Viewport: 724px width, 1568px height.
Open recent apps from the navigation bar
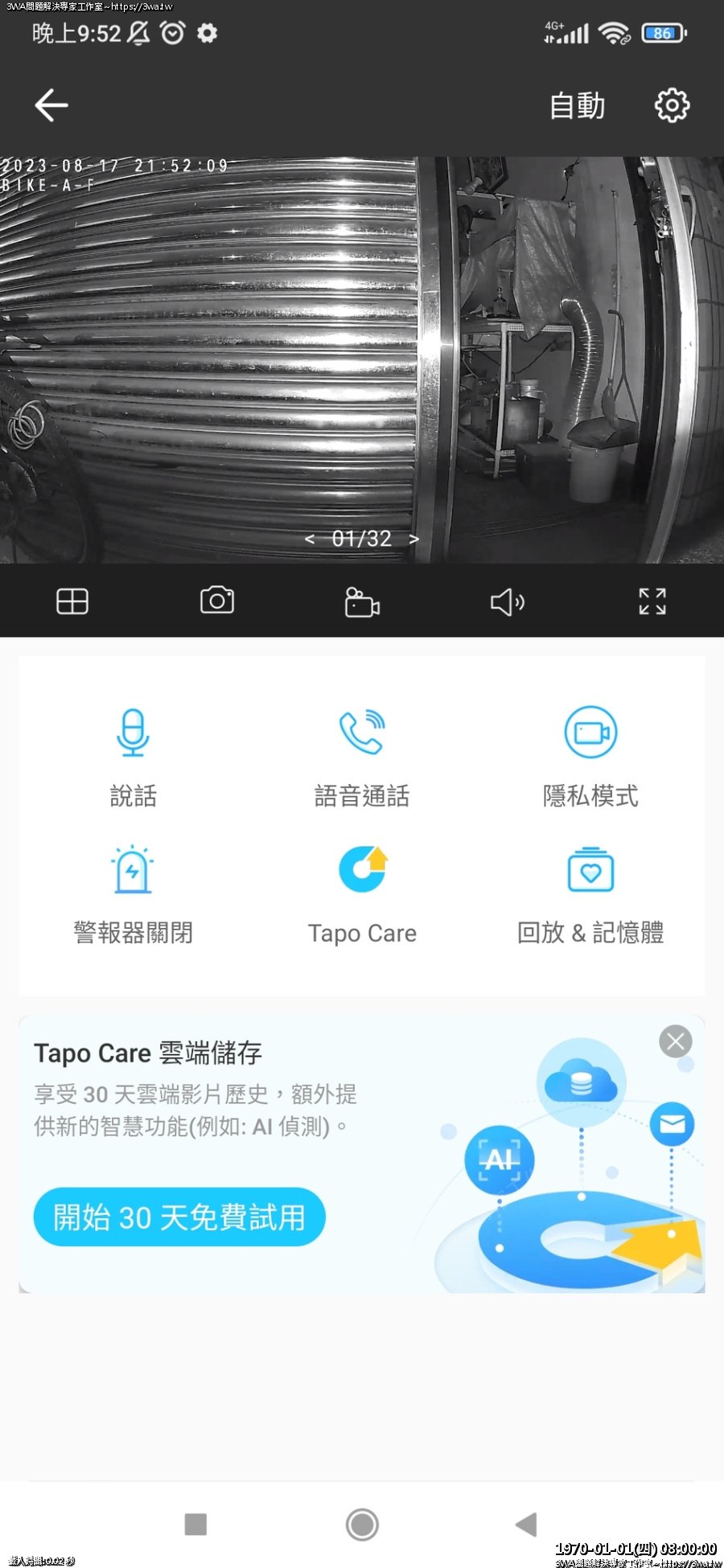195,1524
